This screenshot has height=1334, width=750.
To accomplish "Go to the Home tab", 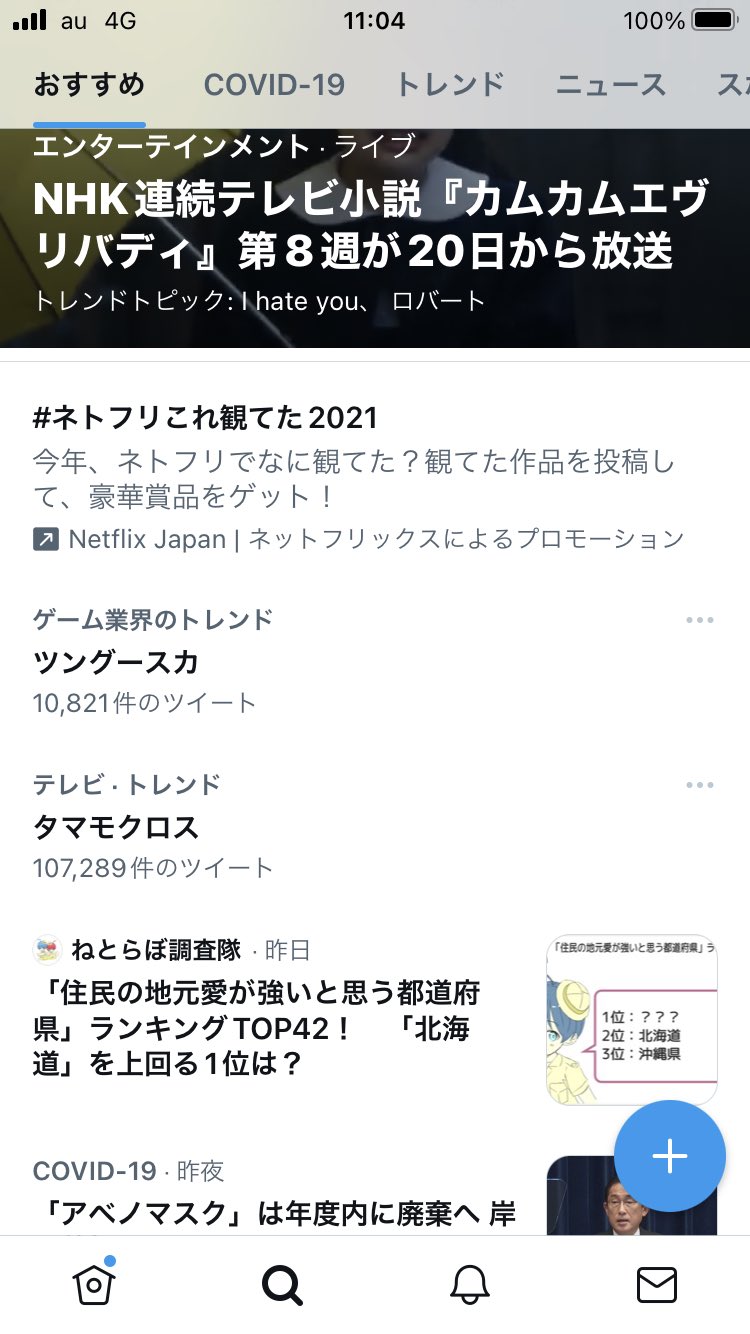I will 94,1285.
